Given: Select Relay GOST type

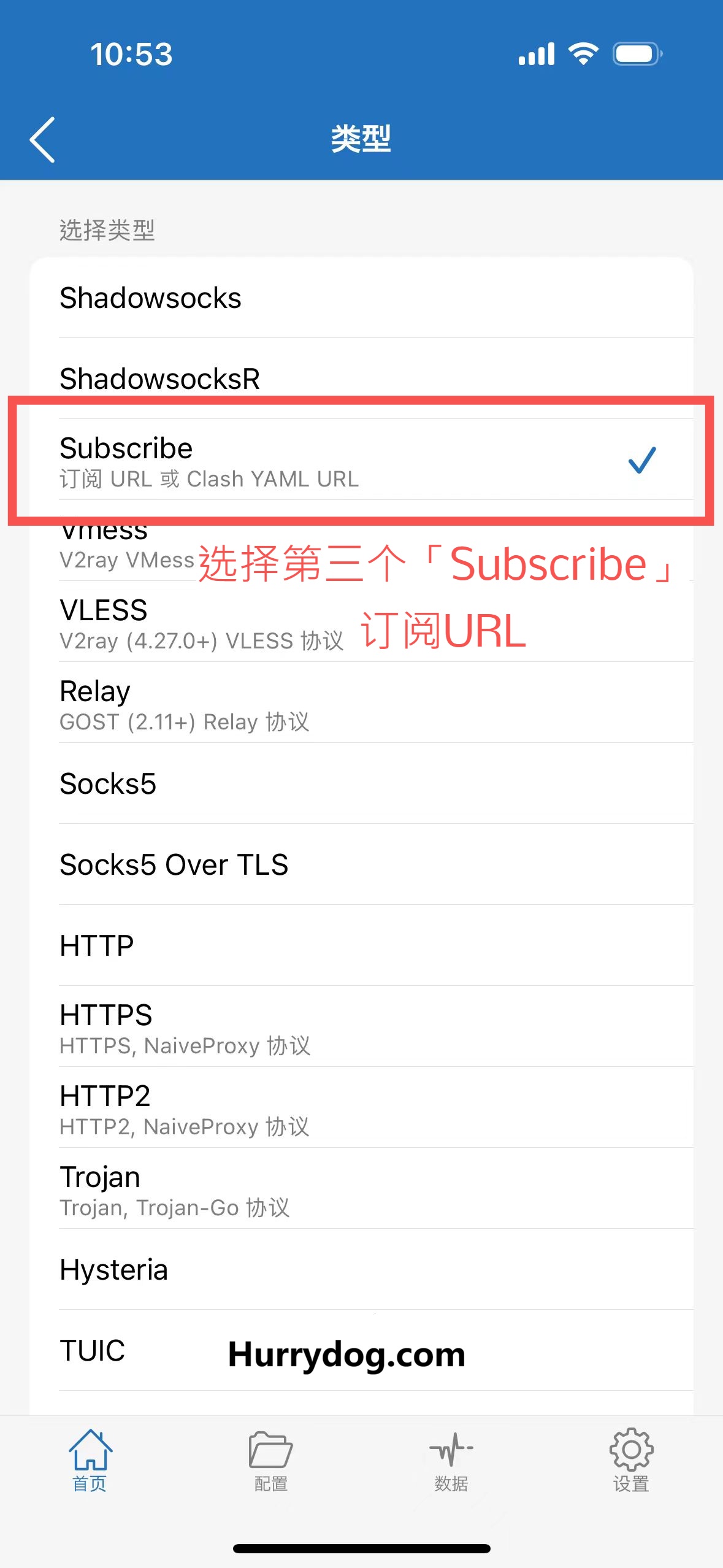Looking at the screenshot, I should click(x=361, y=703).
